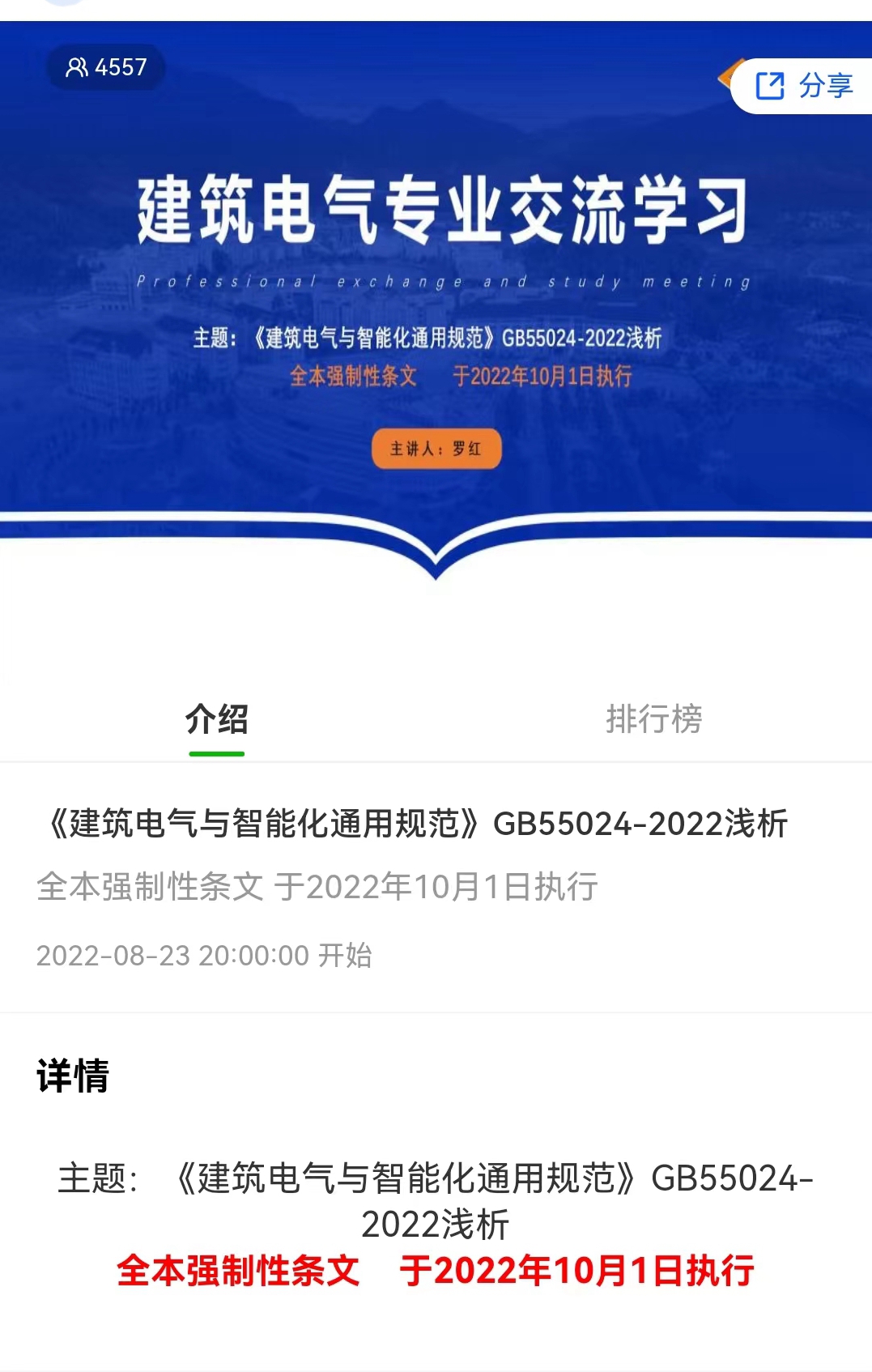Image resolution: width=872 pixels, height=1372 pixels.
Task: Select the 介绍 tab
Action: point(217,719)
